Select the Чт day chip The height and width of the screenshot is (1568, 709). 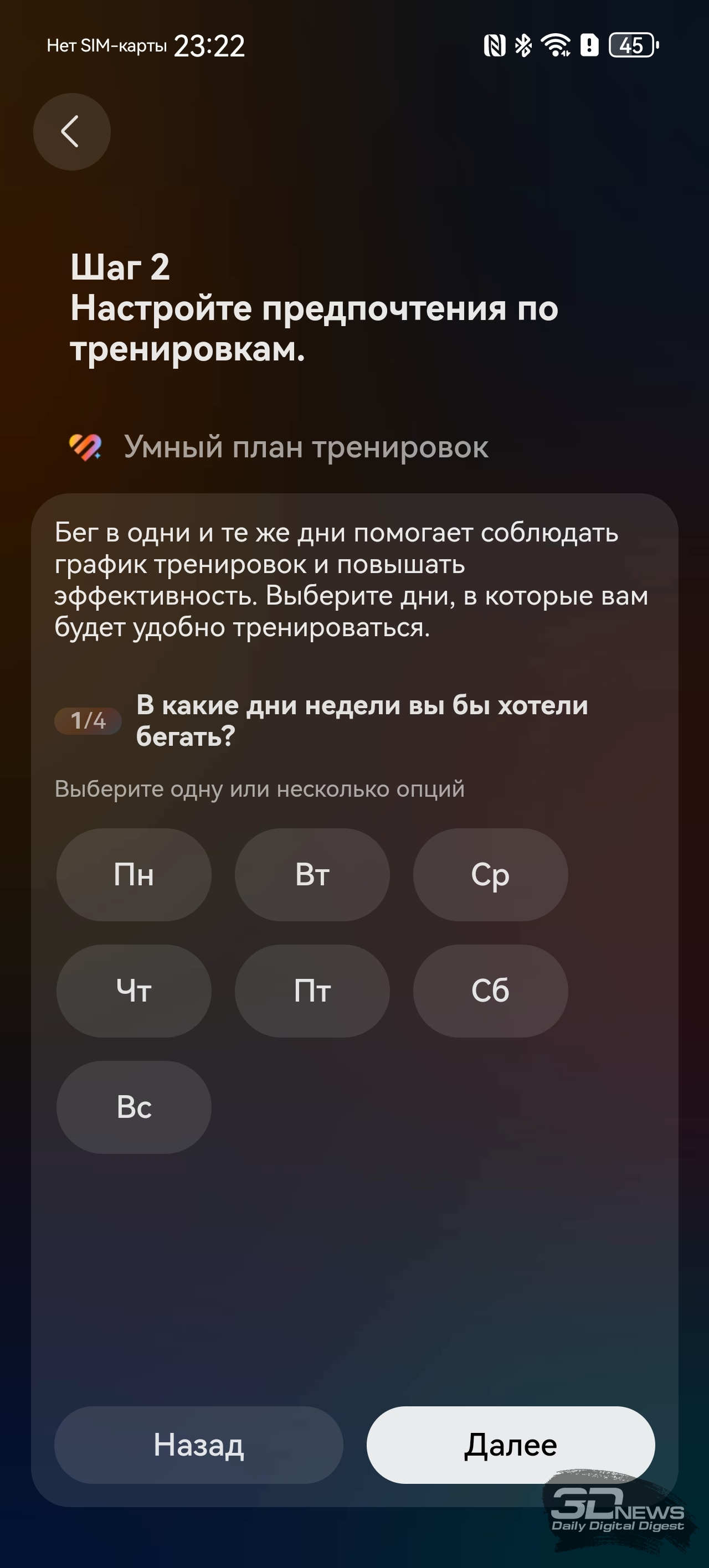(134, 991)
